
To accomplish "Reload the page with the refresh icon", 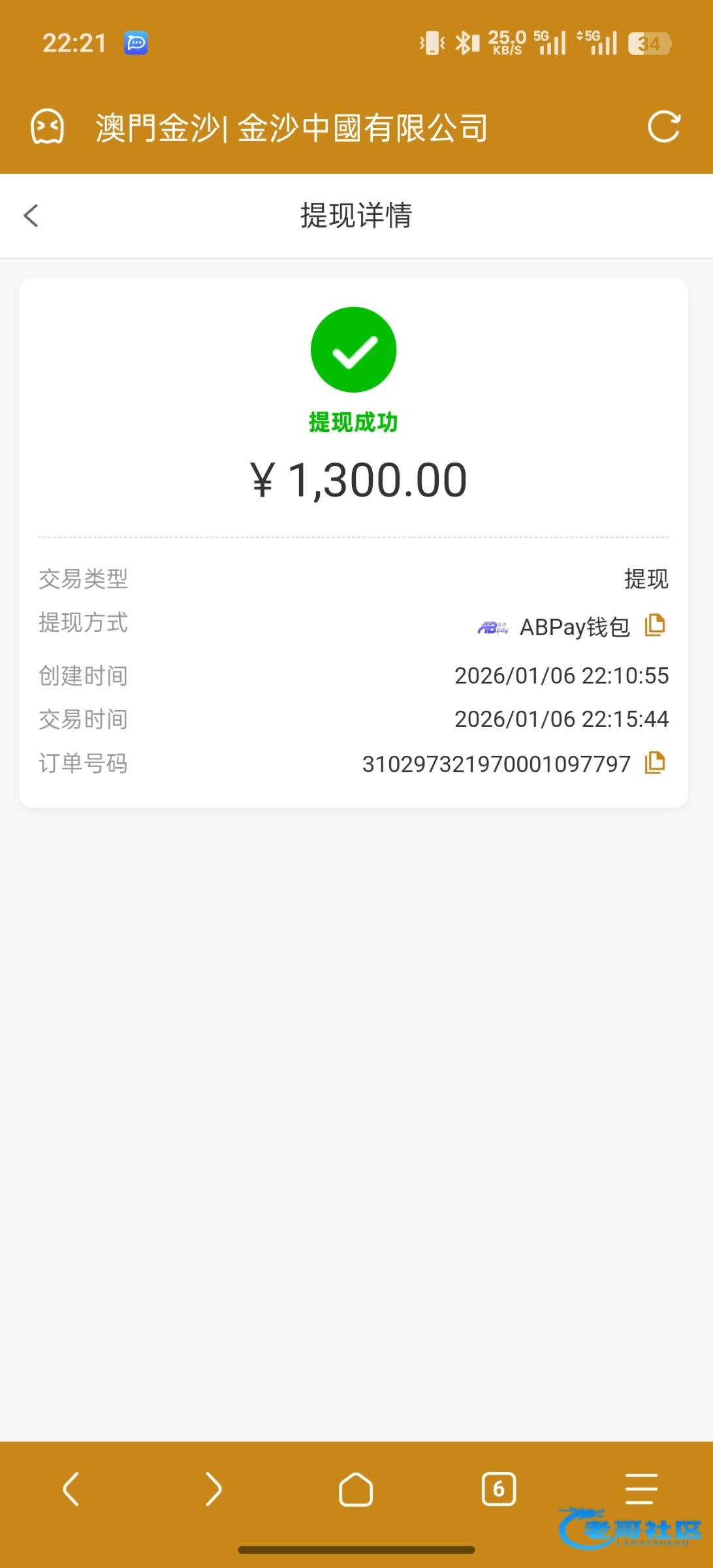I will point(663,127).
